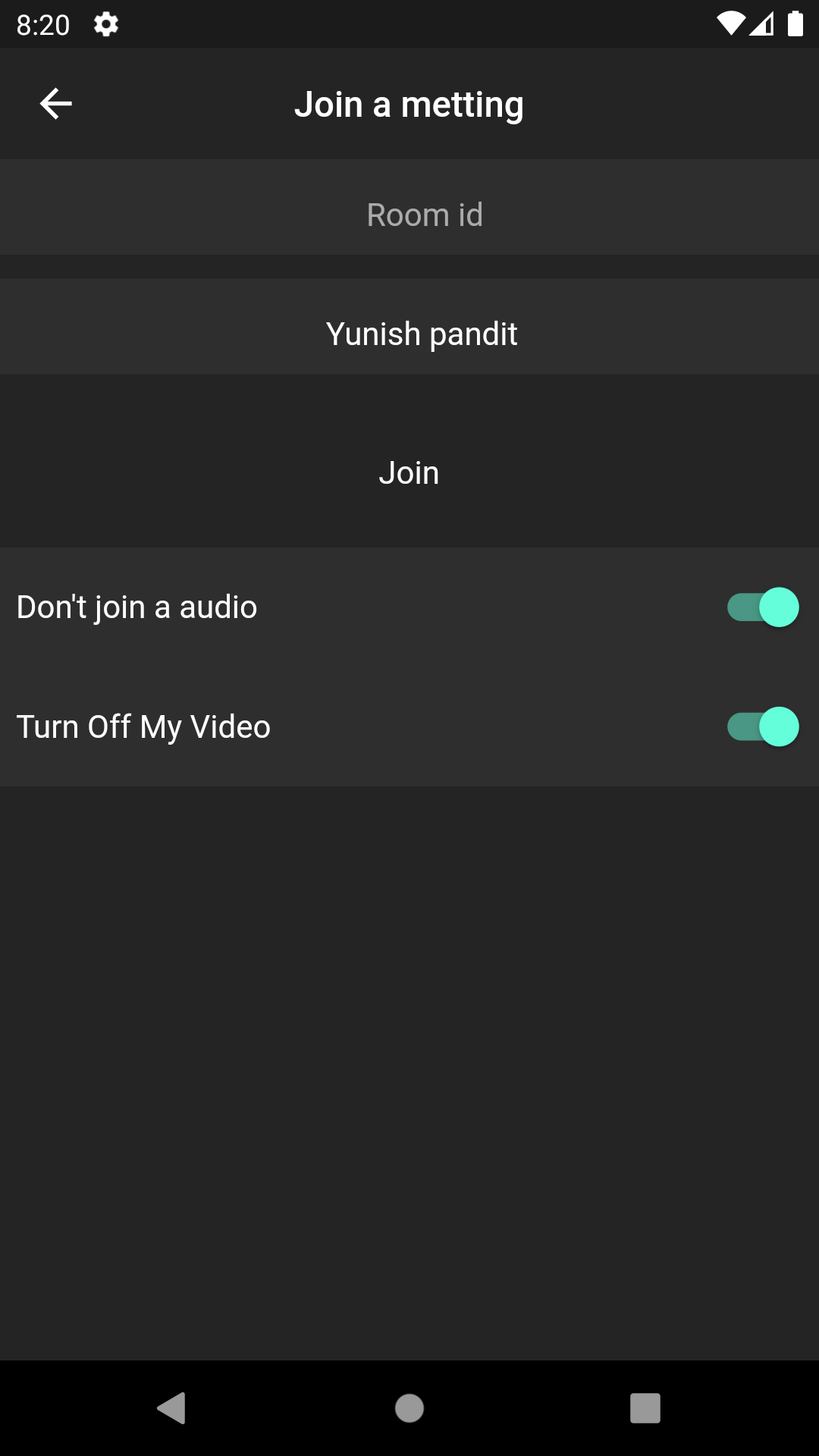The image size is (819, 1456).
Task: Click the "Turn Off My Video" label
Action: coord(143,726)
